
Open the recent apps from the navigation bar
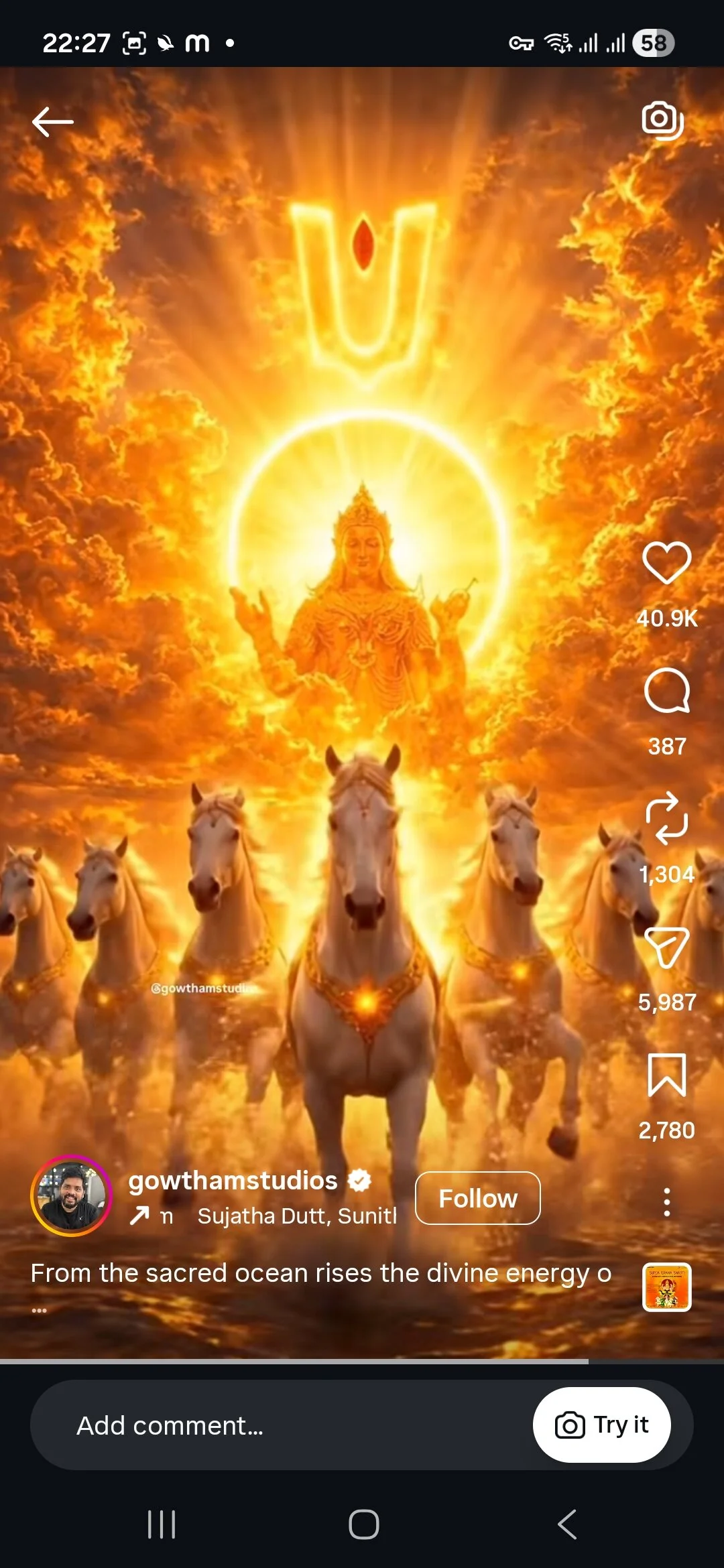tap(162, 1524)
